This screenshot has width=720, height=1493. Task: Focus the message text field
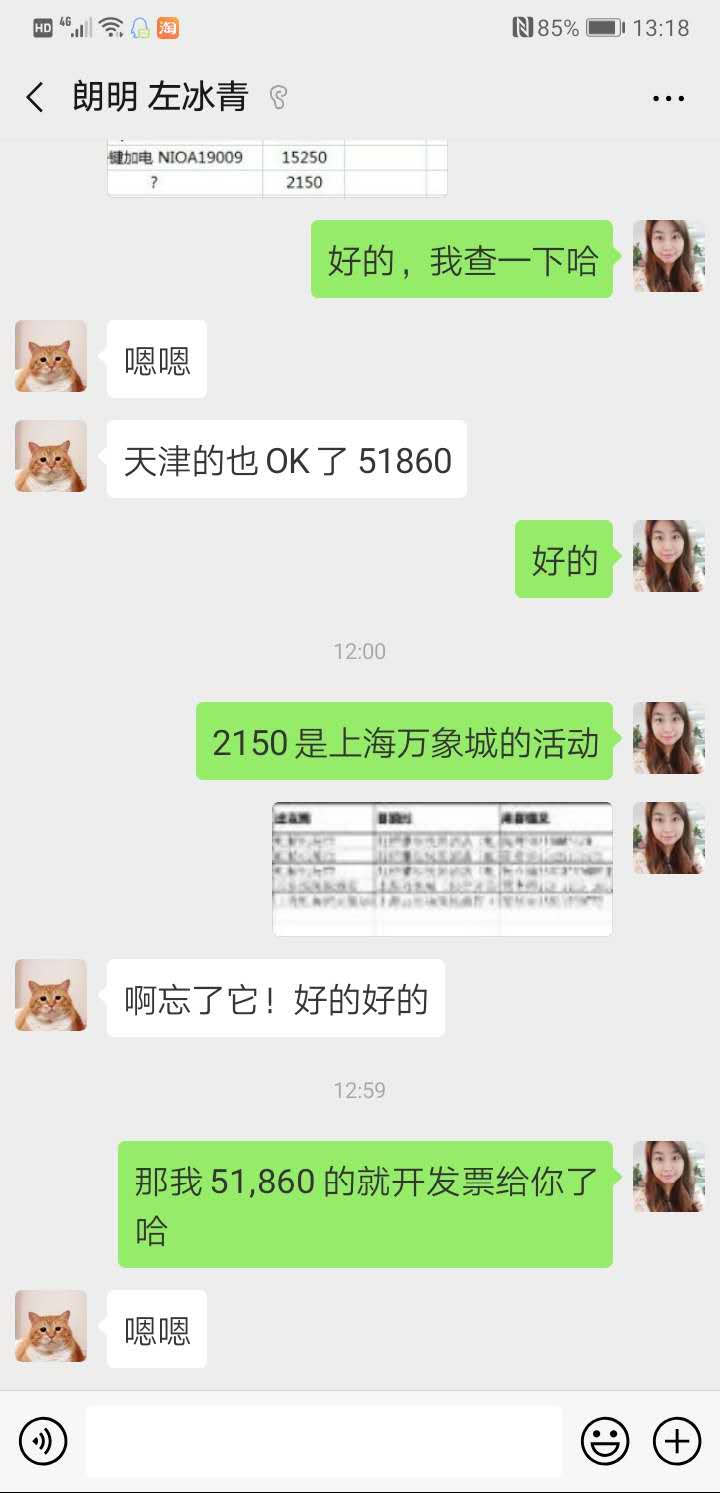click(x=323, y=1441)
